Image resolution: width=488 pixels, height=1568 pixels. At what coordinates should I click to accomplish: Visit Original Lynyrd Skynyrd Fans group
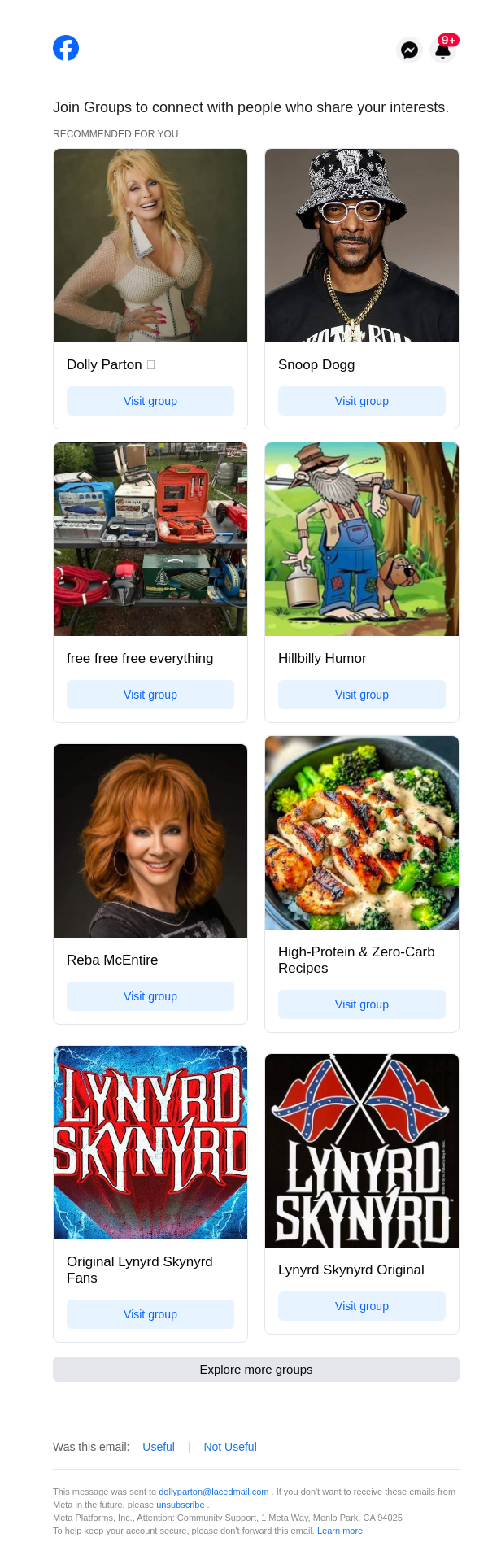coord(150,1314)
